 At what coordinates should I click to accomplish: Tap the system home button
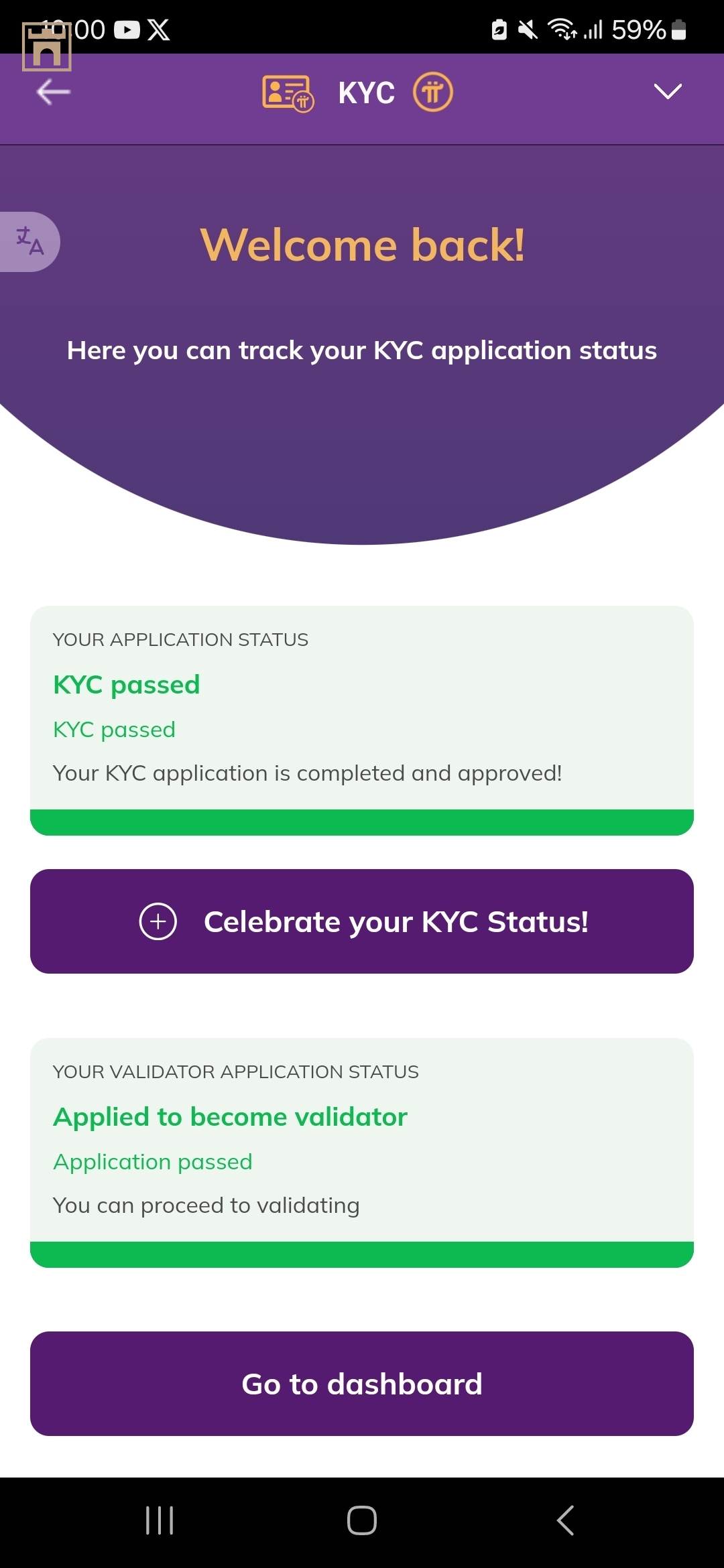362,1520
